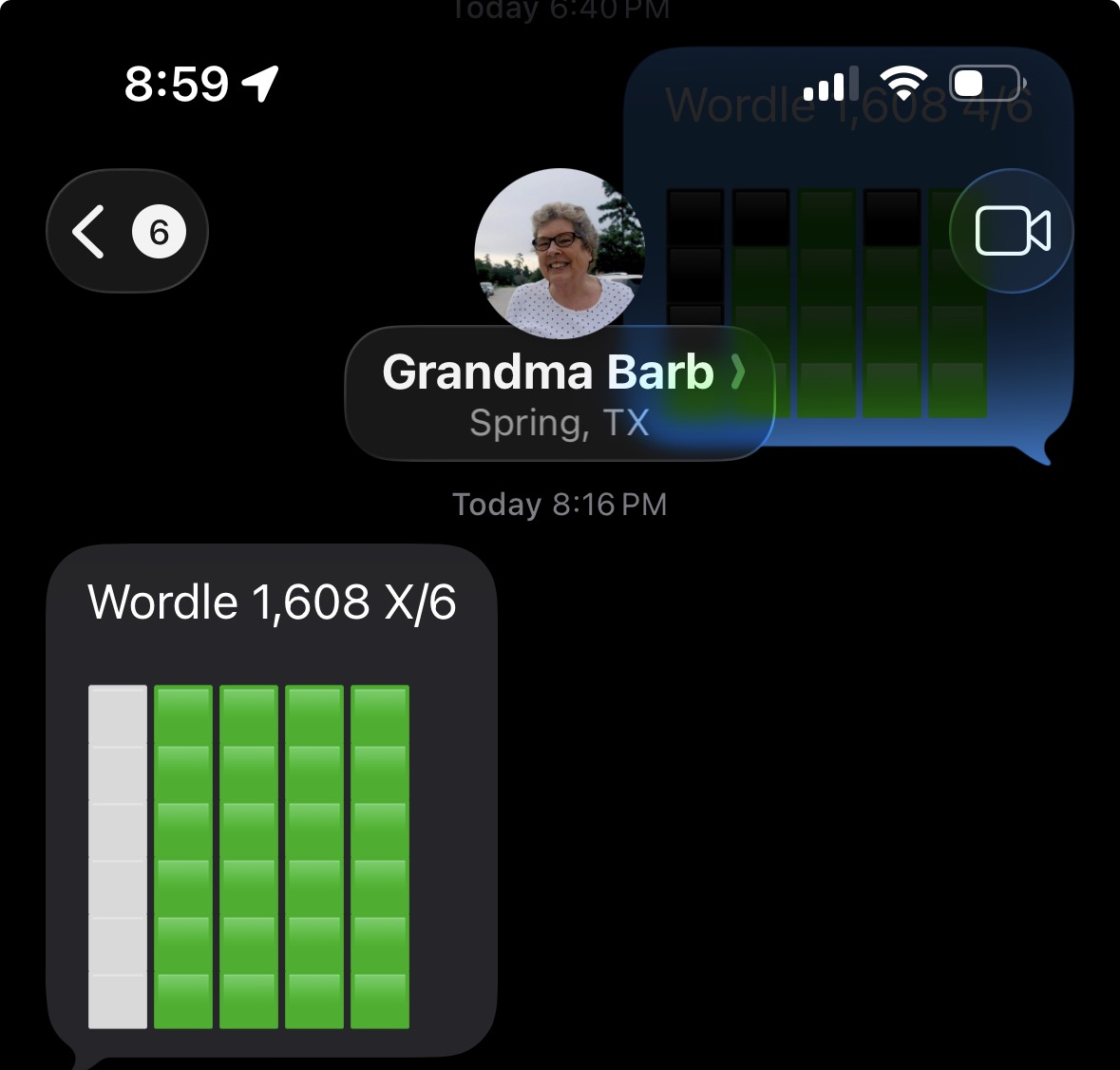Viewport: 1120px width, 1070px height.
Task: Open Grandma Barb contact details
Action: (x=560, y=393)
